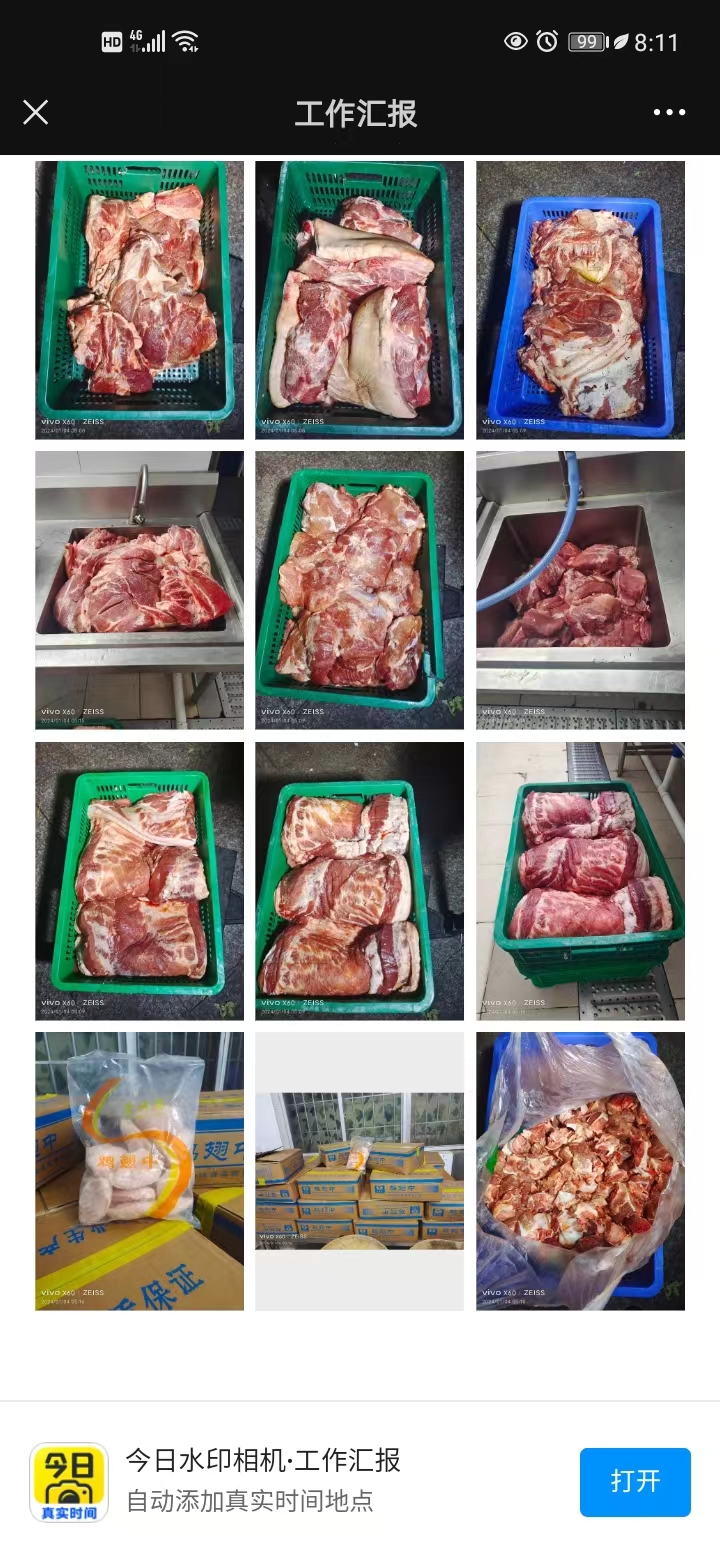View the sink photo with metal faucet
Image resolution: width=720 pixels, height=1560 pixels.
tap(139, 590)
